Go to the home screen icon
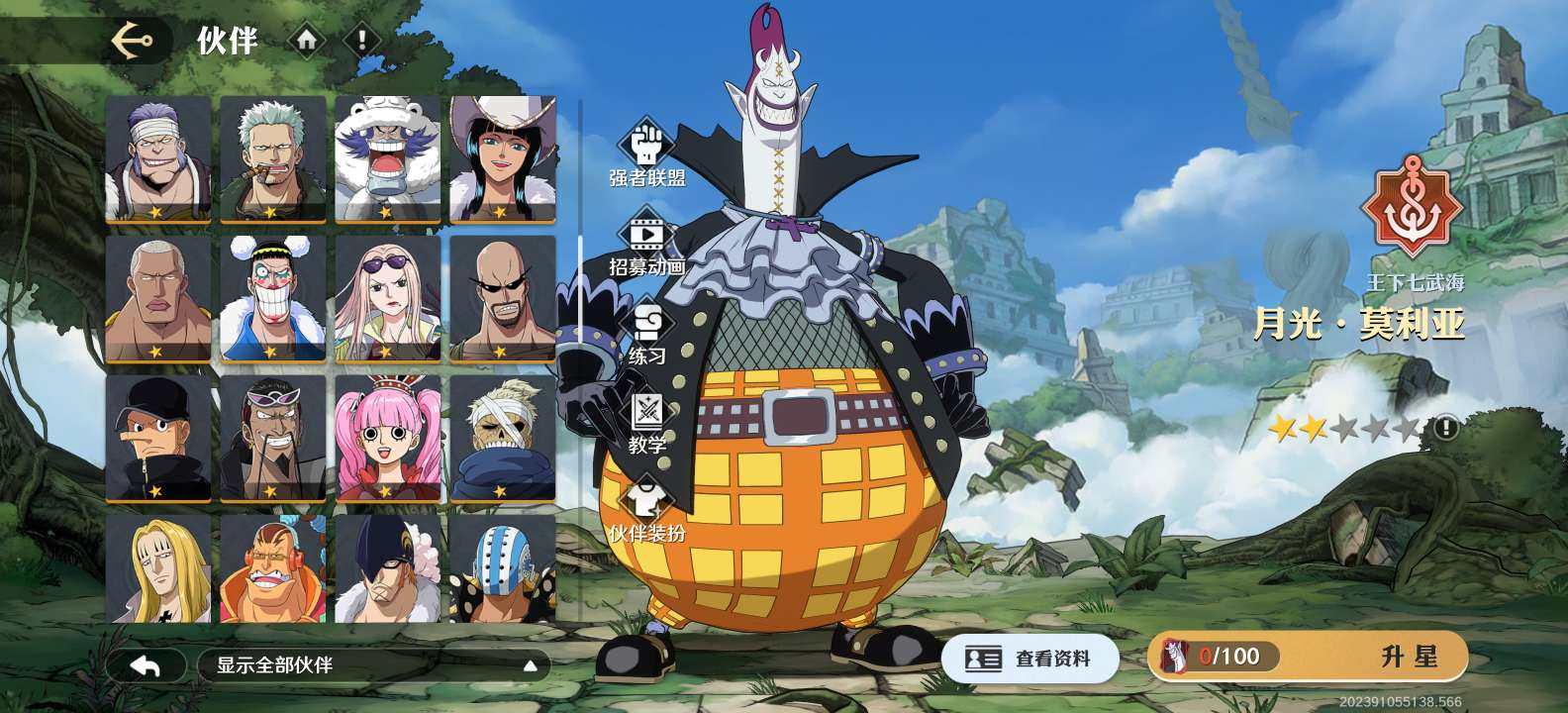 click(307, 41)
